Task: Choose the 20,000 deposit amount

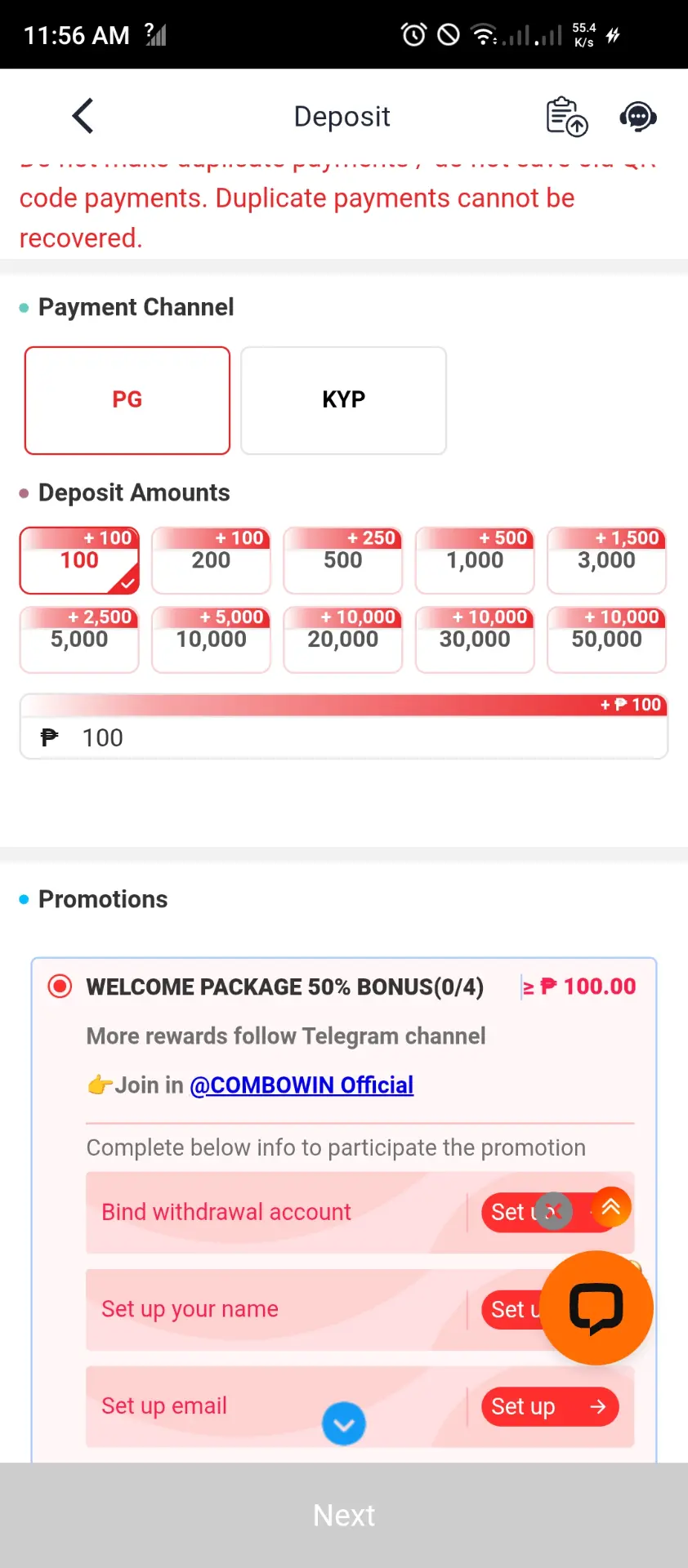Action: [x=343, y=639]
